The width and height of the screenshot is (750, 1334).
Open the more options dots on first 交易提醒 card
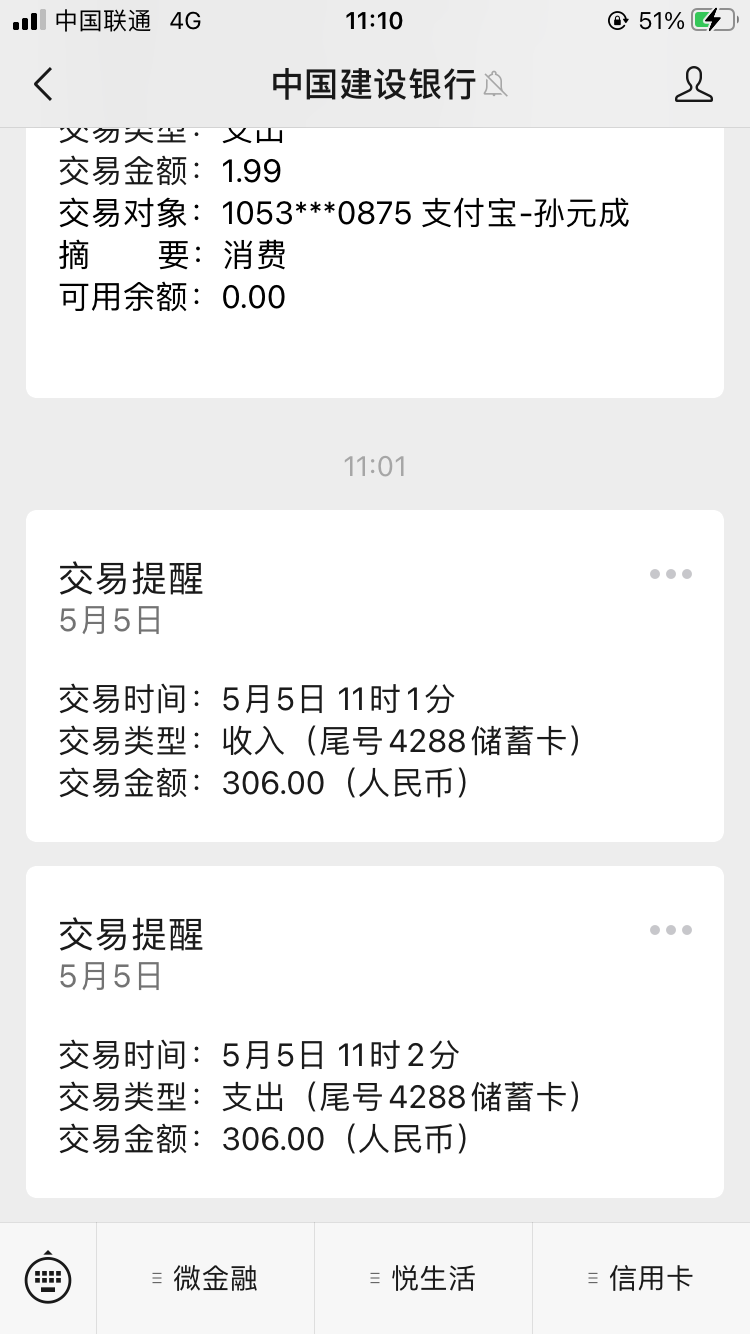[670, 573]
